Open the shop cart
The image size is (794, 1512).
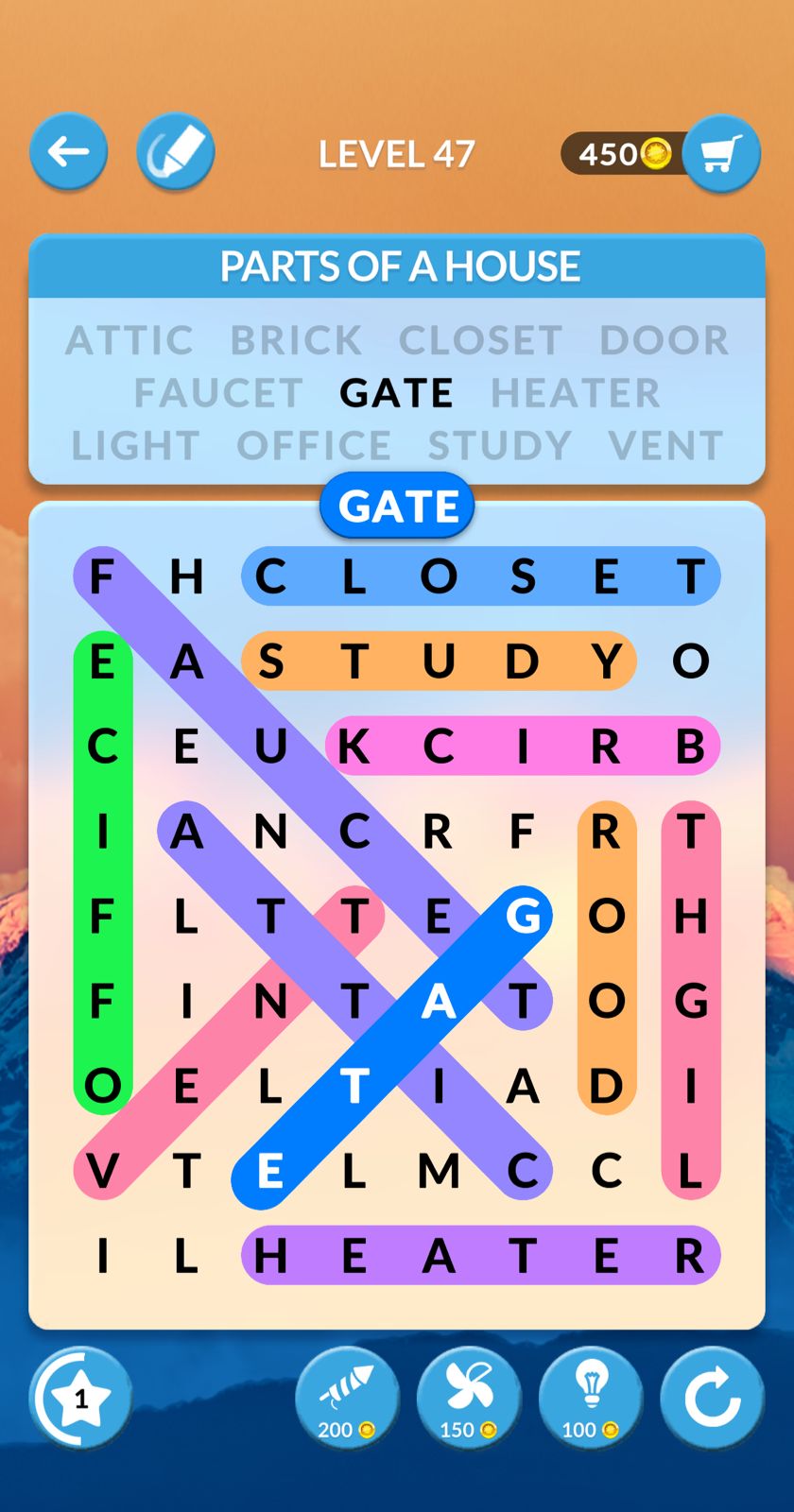(721, 153)
